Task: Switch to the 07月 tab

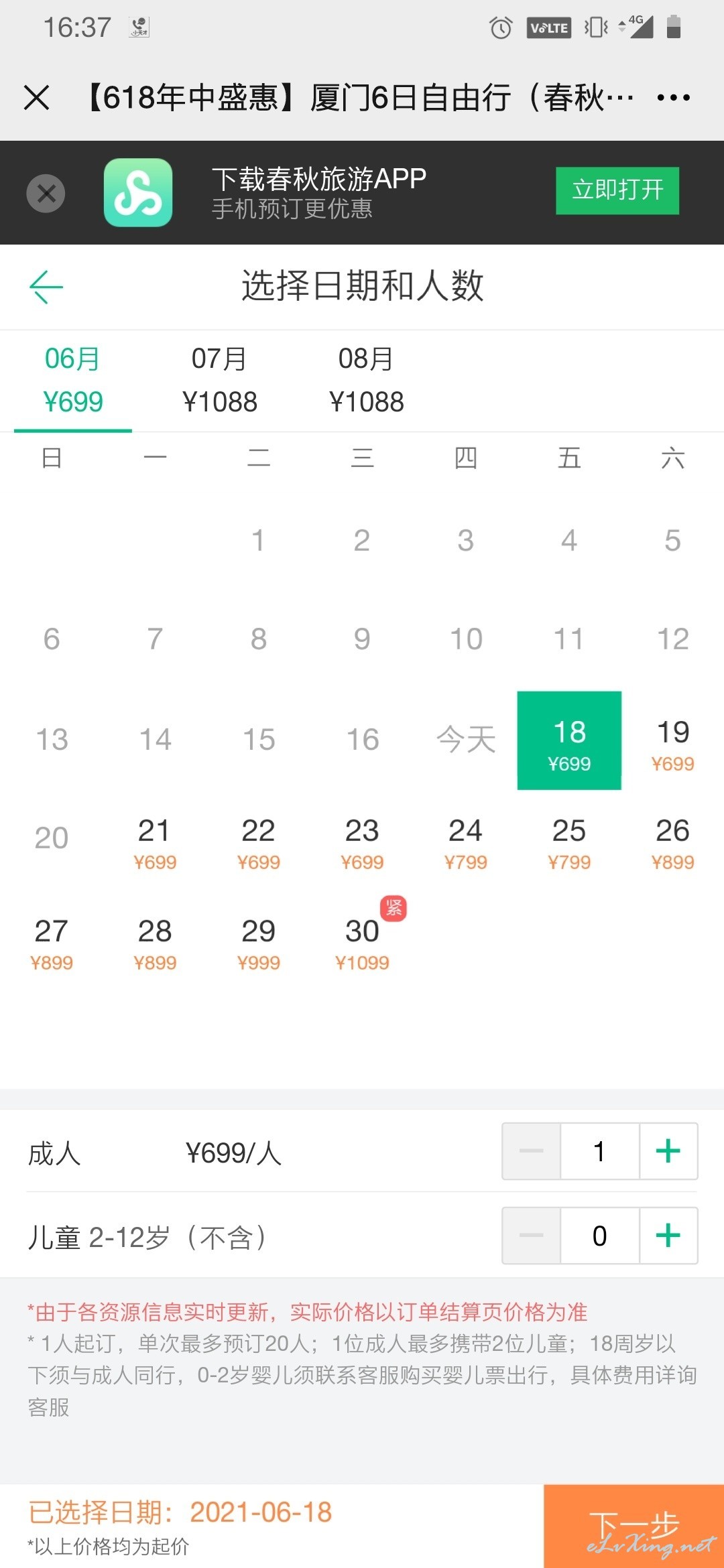Action: click(x=219, y=381)
